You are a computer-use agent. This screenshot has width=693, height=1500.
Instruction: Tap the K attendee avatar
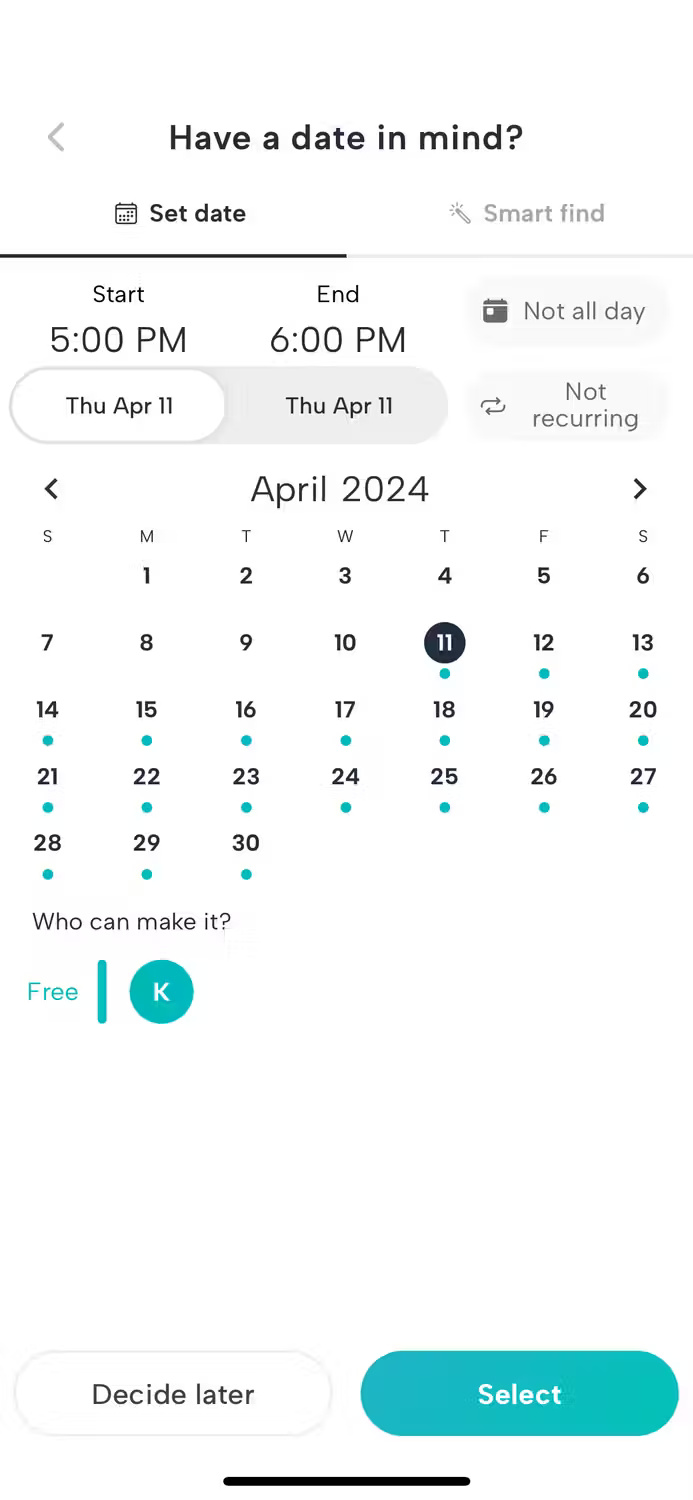[161, 992]
